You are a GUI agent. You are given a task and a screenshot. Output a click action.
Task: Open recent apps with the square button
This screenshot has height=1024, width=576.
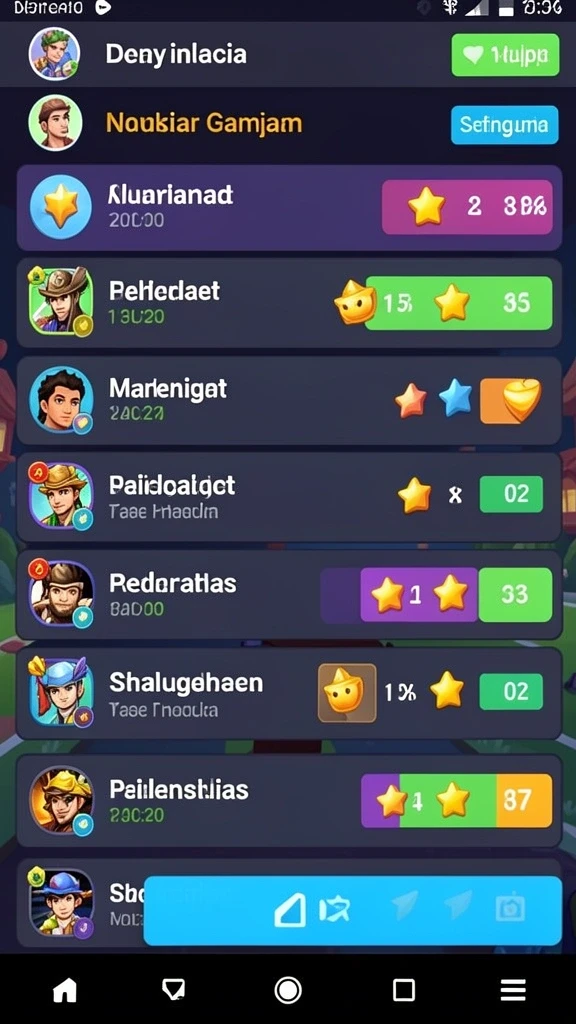[404, 991]
